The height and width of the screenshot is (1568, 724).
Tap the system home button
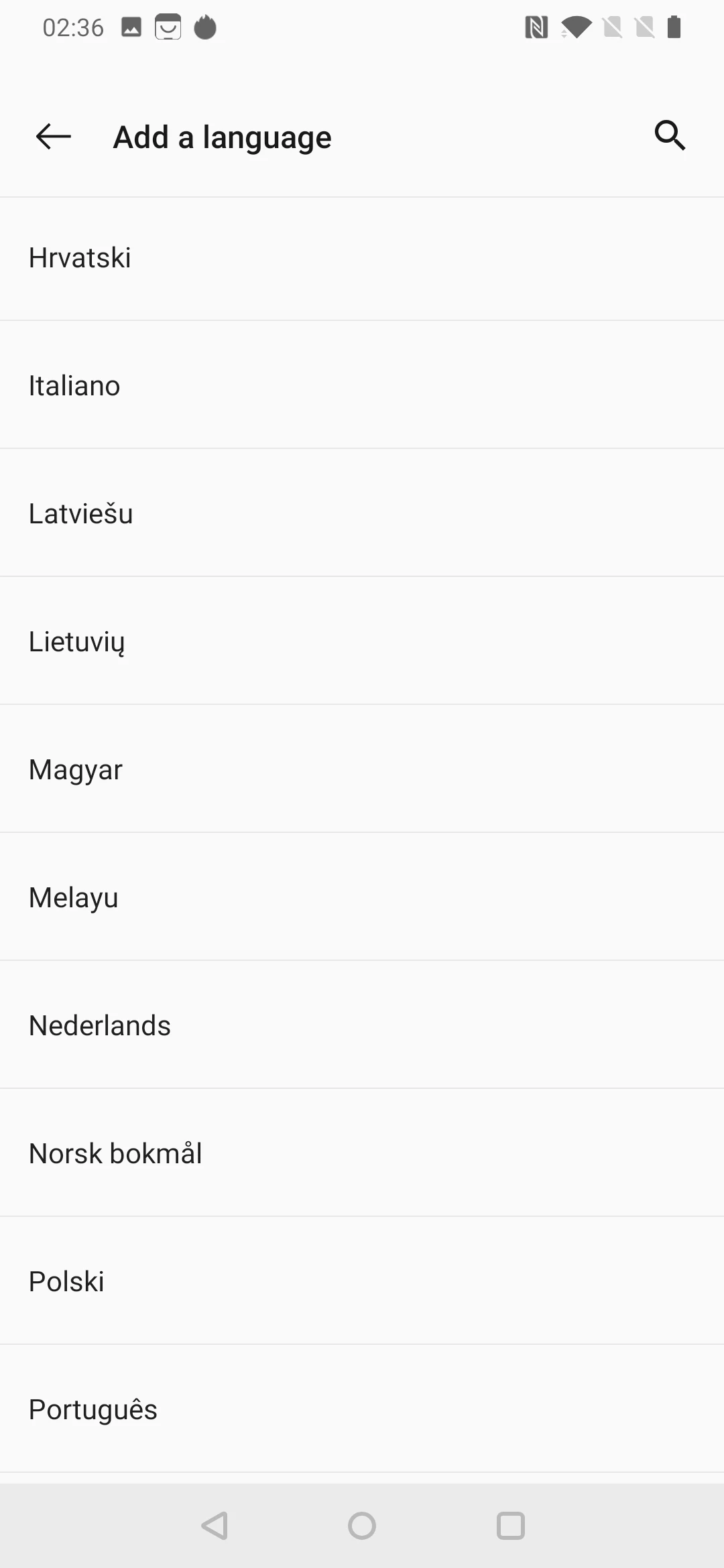coord(362,1526)
